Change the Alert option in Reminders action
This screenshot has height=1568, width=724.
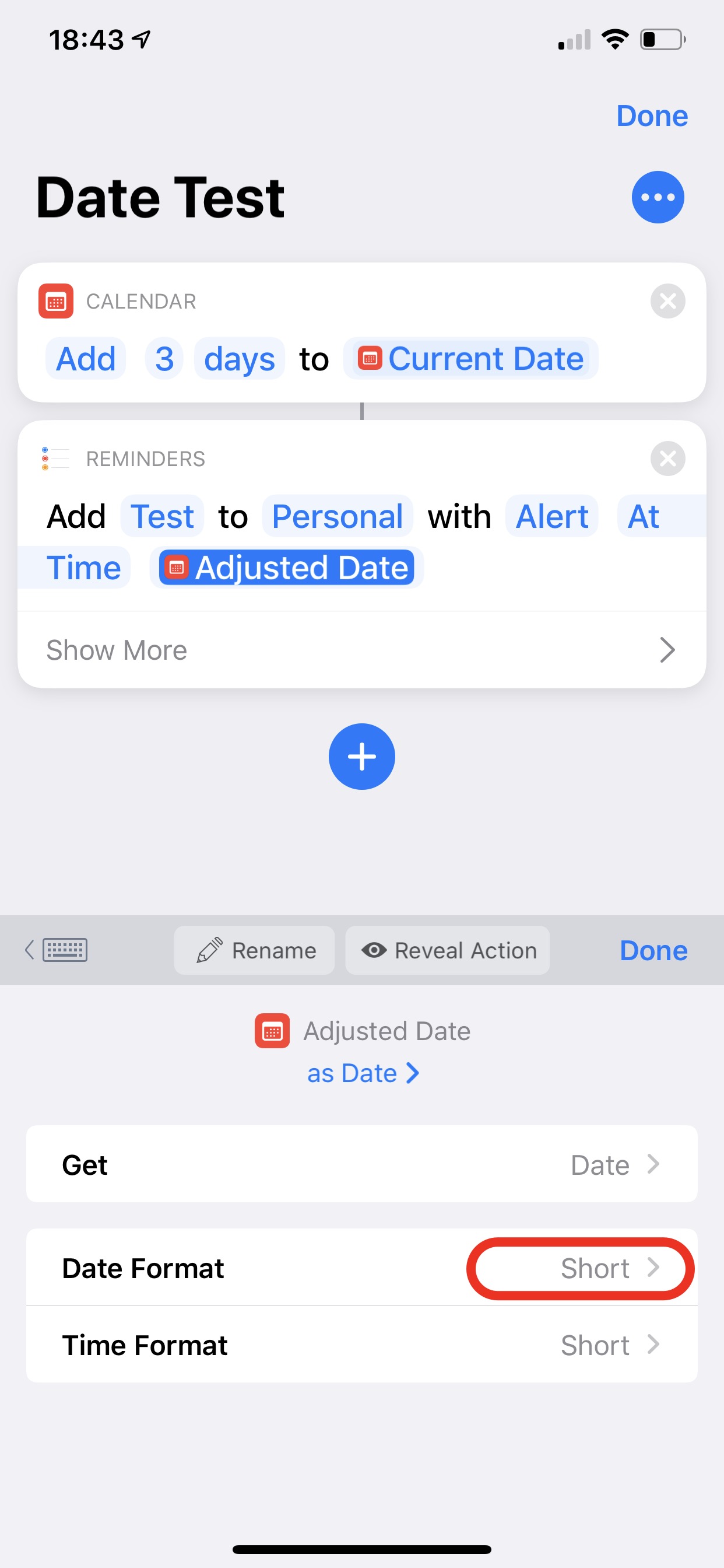pyautogui.click(x=552, y=516)
